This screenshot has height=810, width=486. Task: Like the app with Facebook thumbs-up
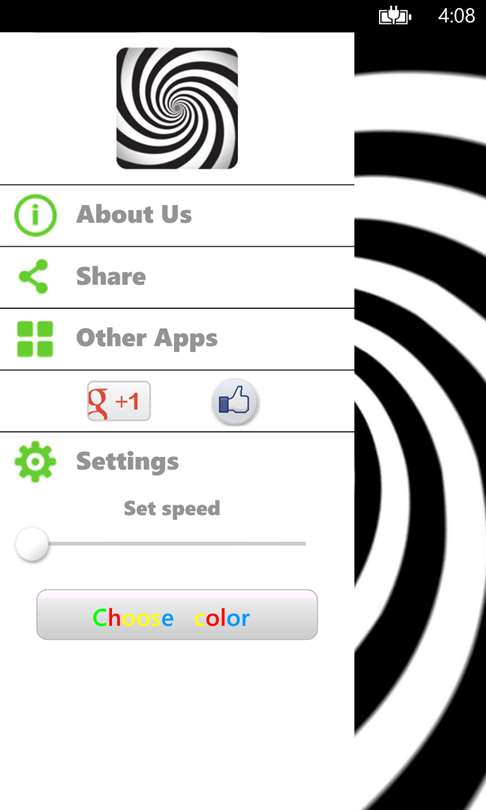[x=235, y=401]
